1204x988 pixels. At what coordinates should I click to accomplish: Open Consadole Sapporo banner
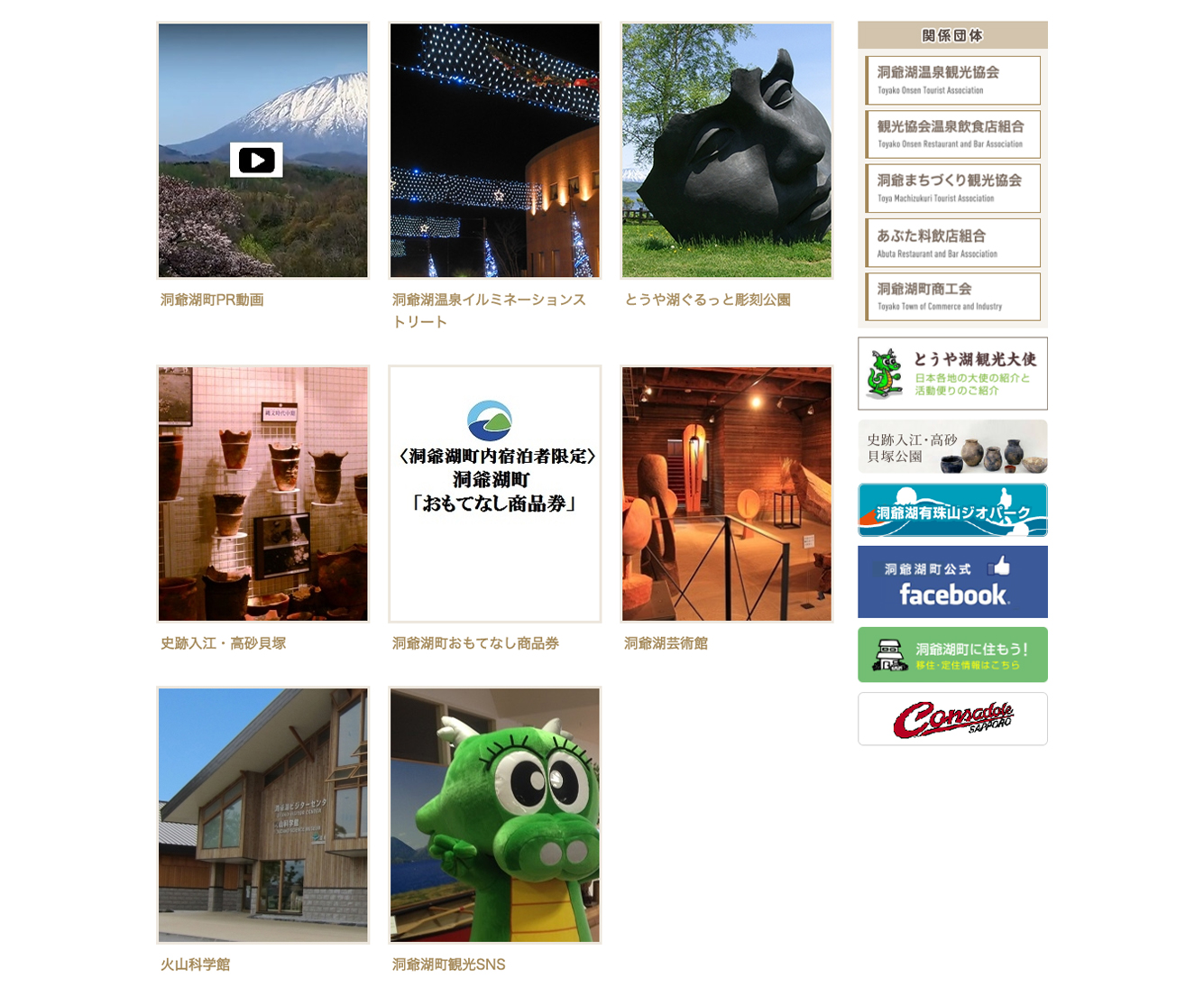tap(952, 719)
